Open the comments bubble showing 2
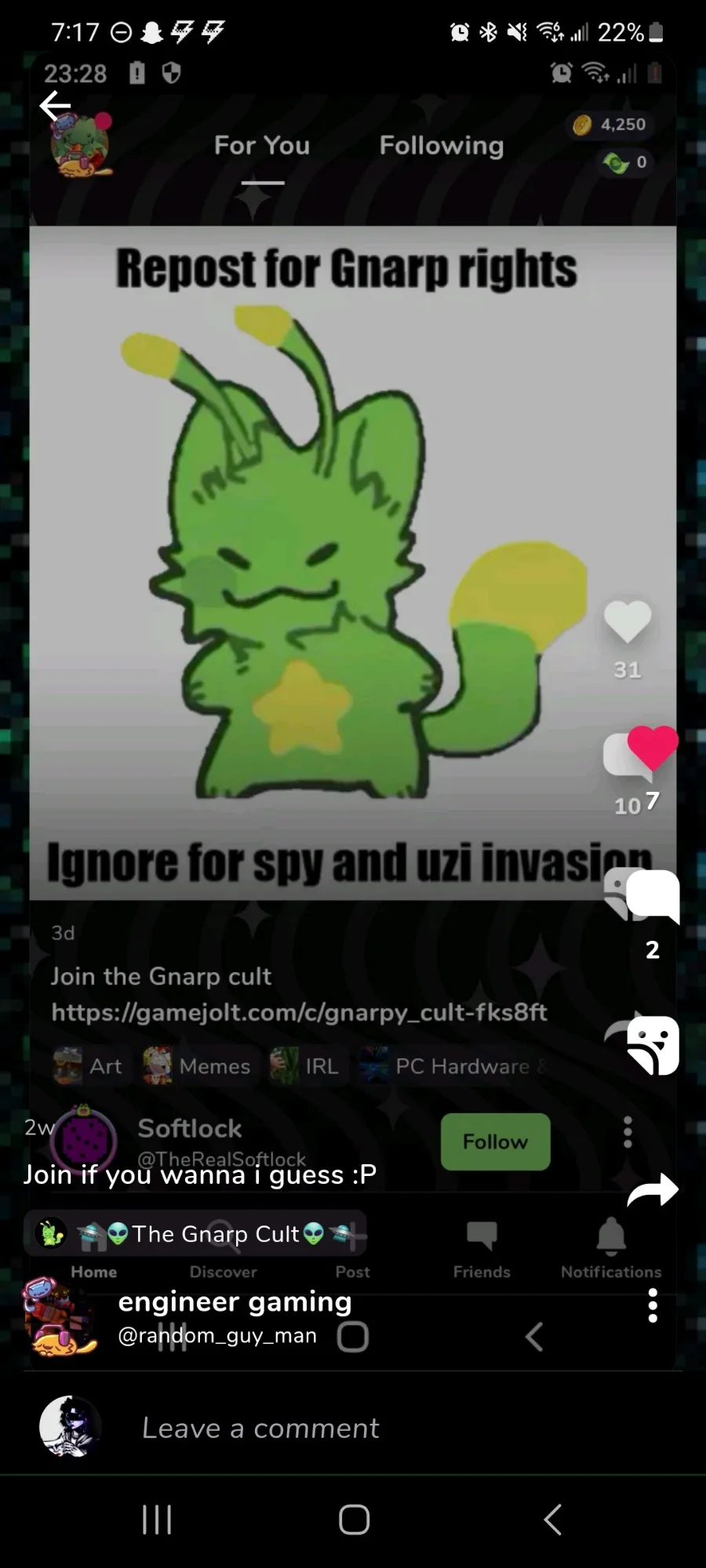Viewport: 706px width, 1568px height. pyautogui.click(x=653, y=896)
